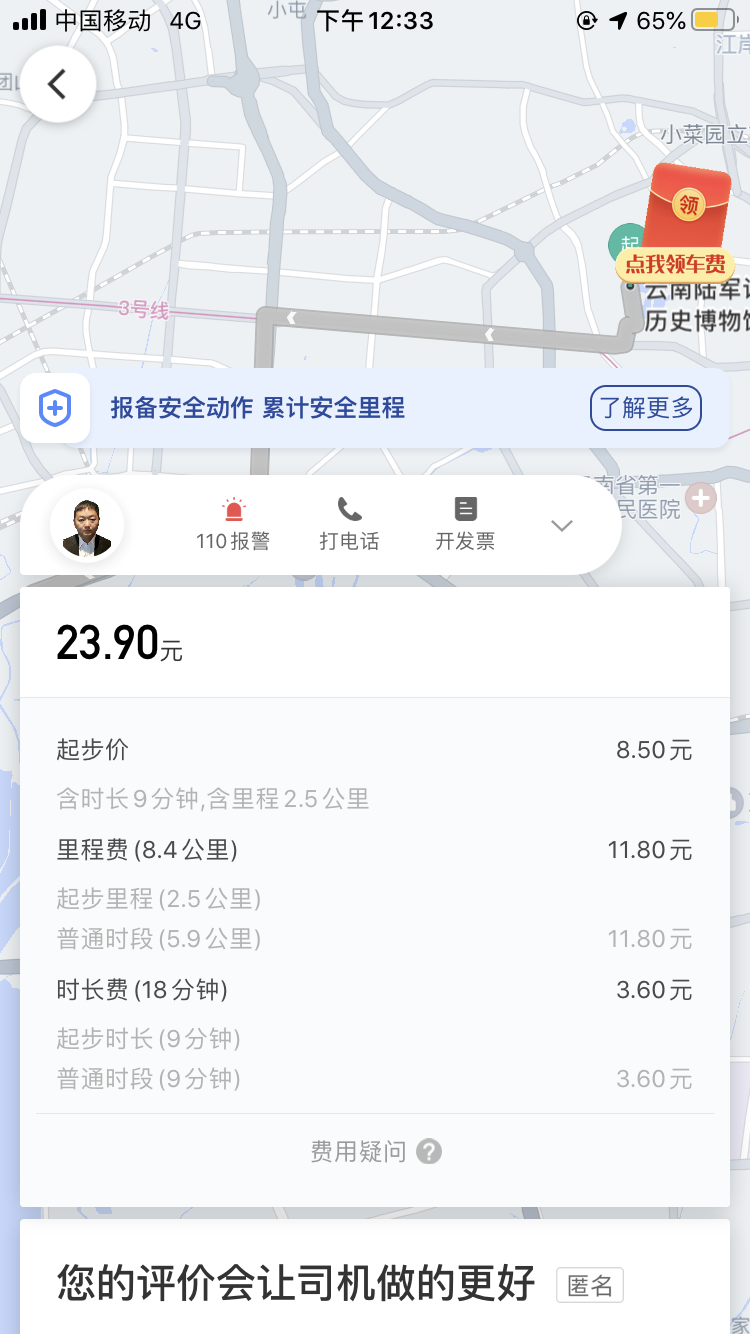750x1334 pixels.
Task: Expand the driver action bar chevron
Action: [x=562, y=526]
